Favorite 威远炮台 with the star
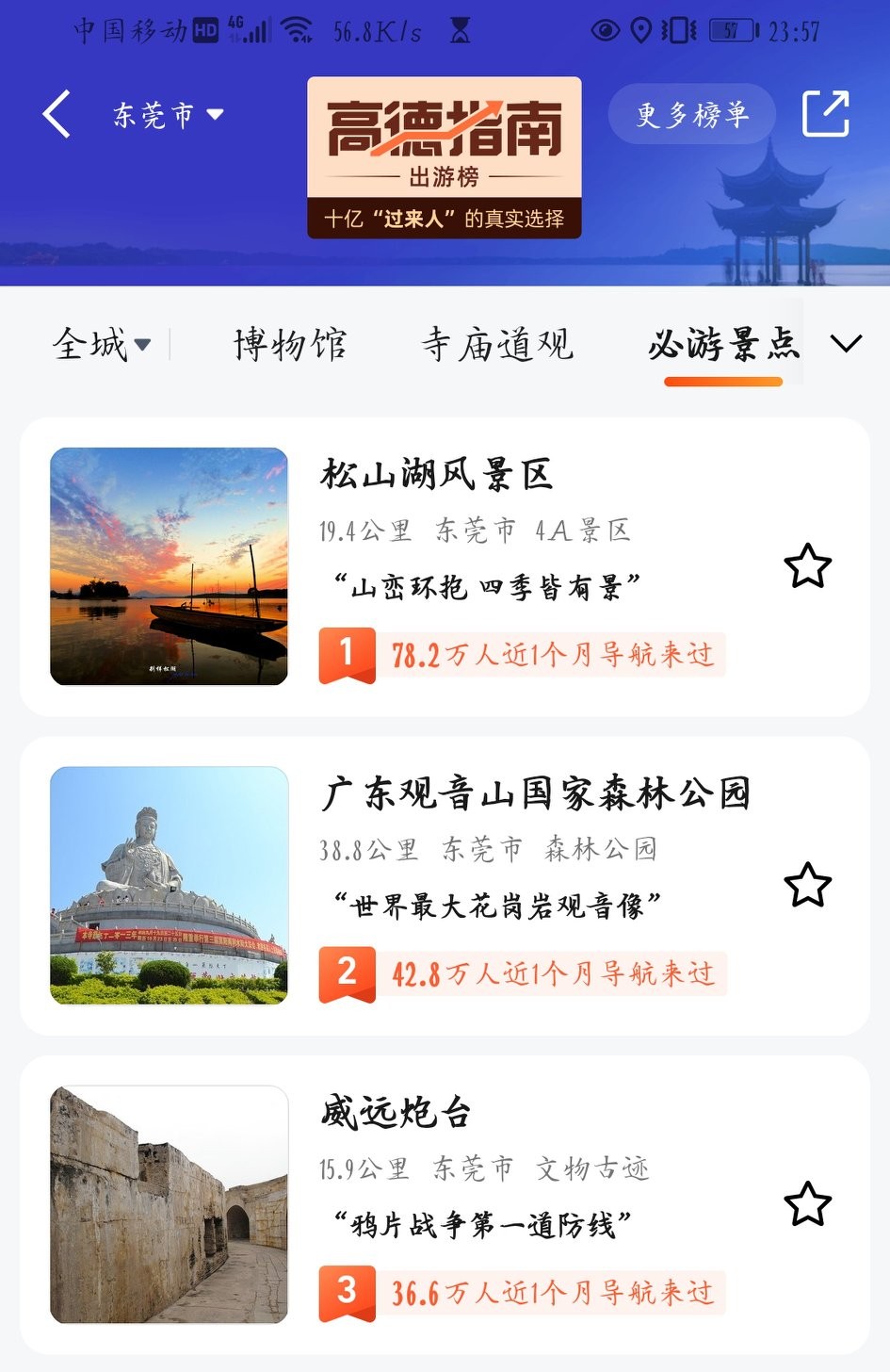Image resolution: width=890 pixels, height=1372 pixels. click(x=807, y=1204)
